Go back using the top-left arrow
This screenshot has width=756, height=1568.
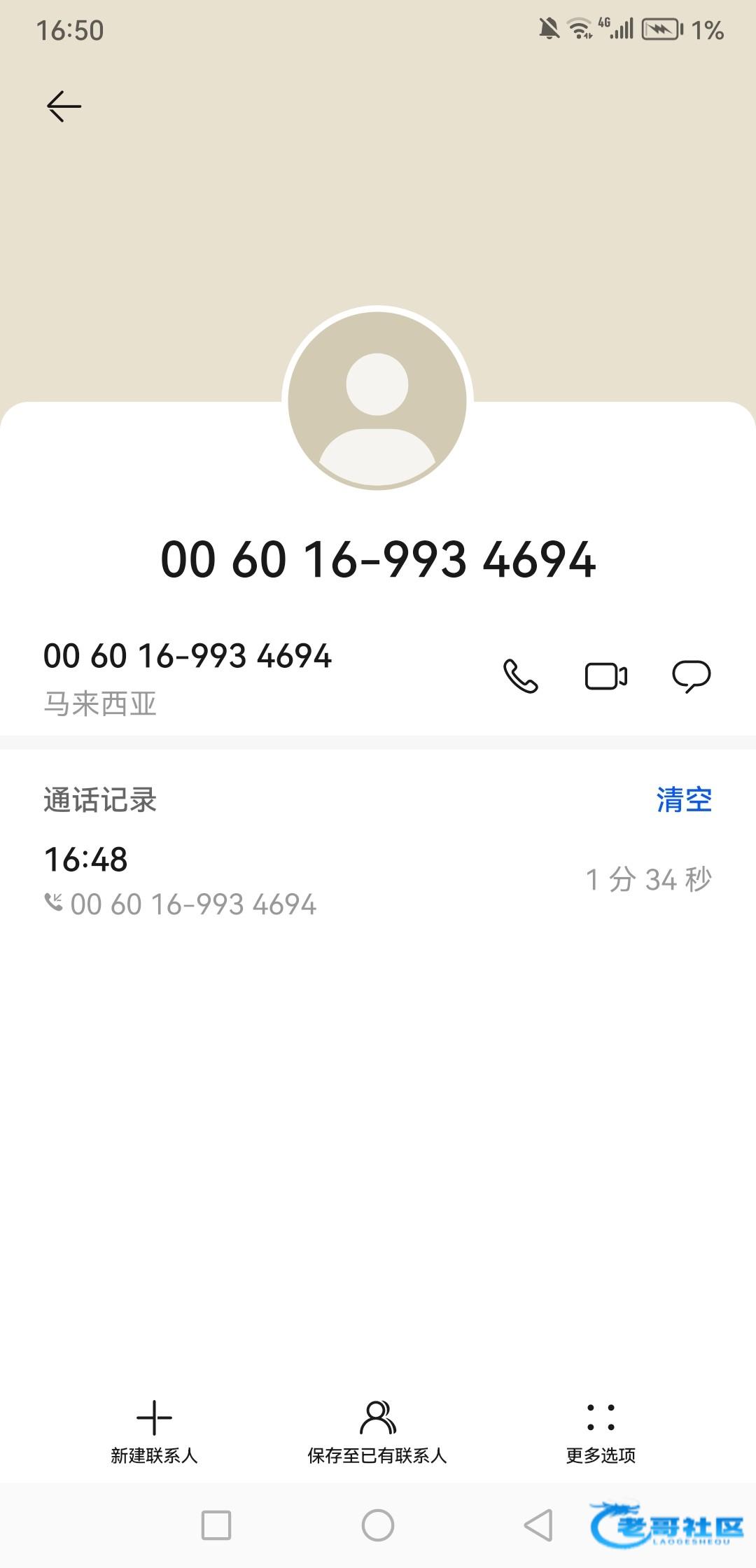tap(64, 106)
